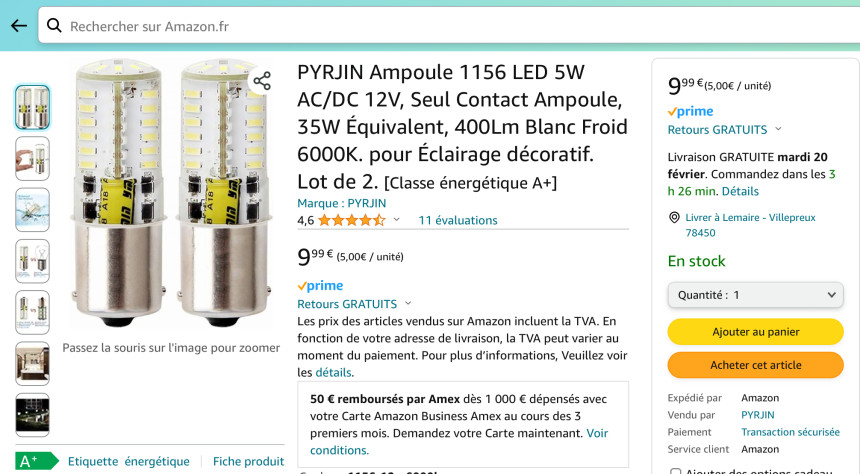Share this product
Screen dimensions: 860x474
[262, 81]
